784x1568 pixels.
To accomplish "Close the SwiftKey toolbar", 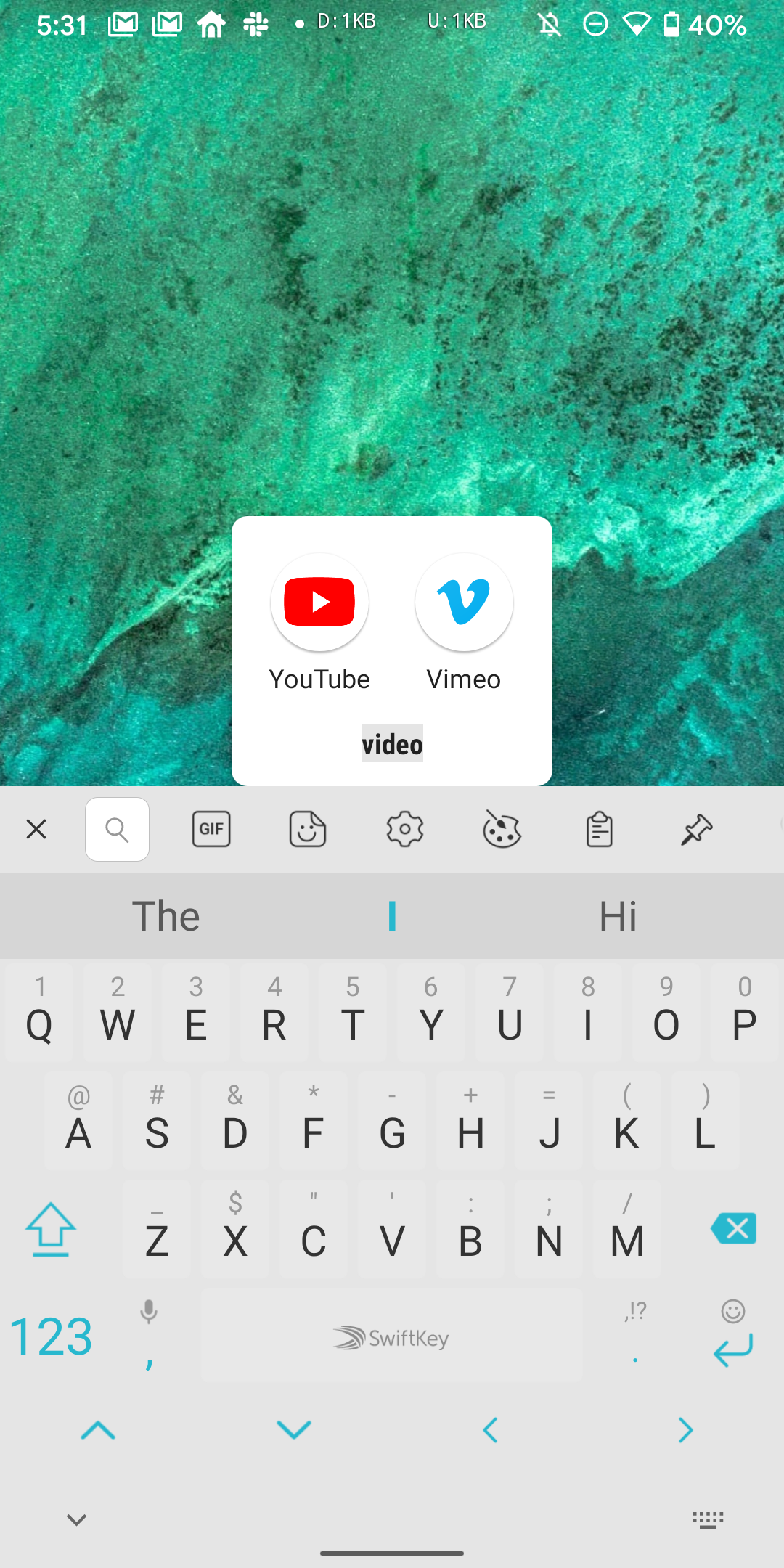I will pos(36,829).
